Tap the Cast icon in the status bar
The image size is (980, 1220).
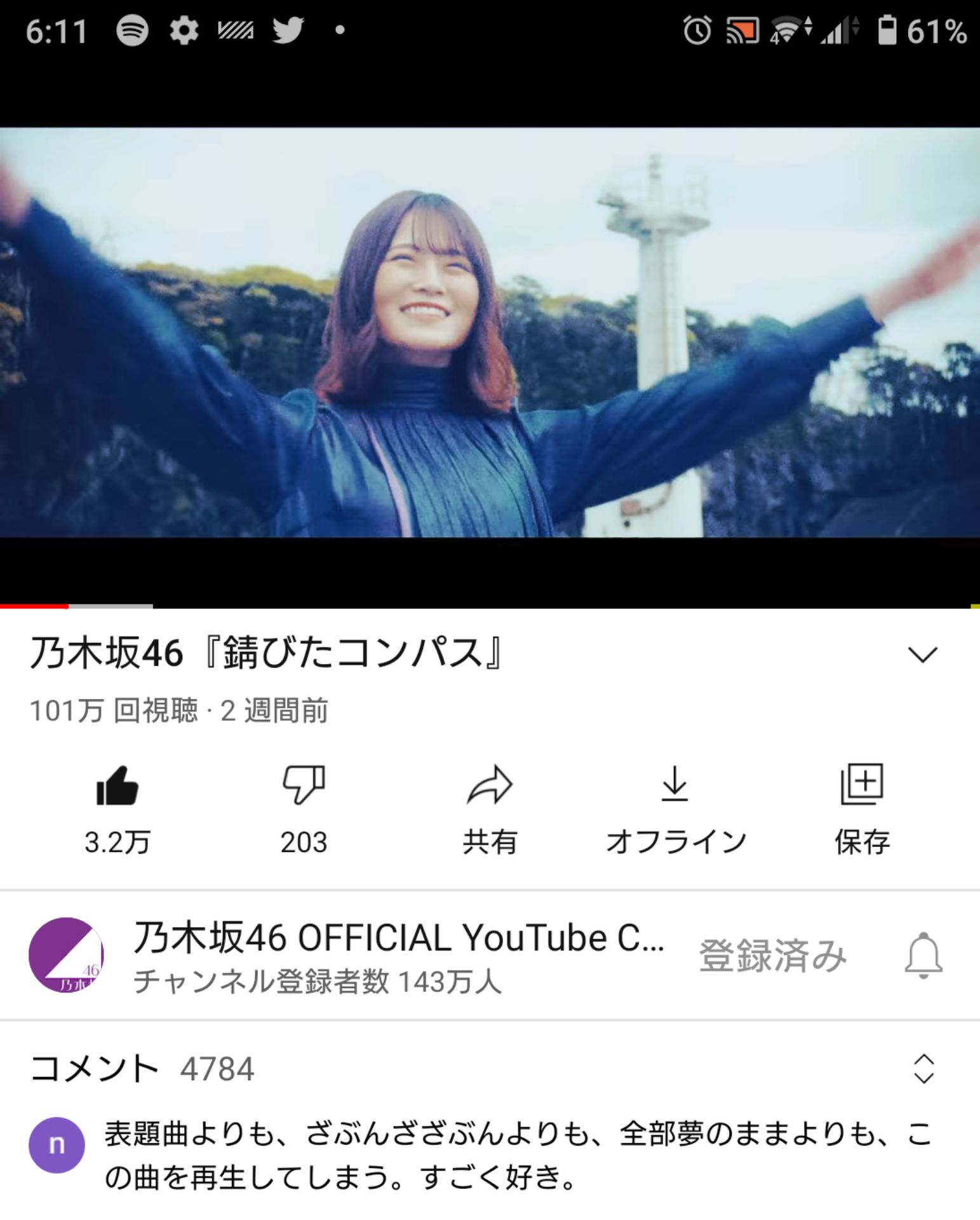click(x=742, y=29)
